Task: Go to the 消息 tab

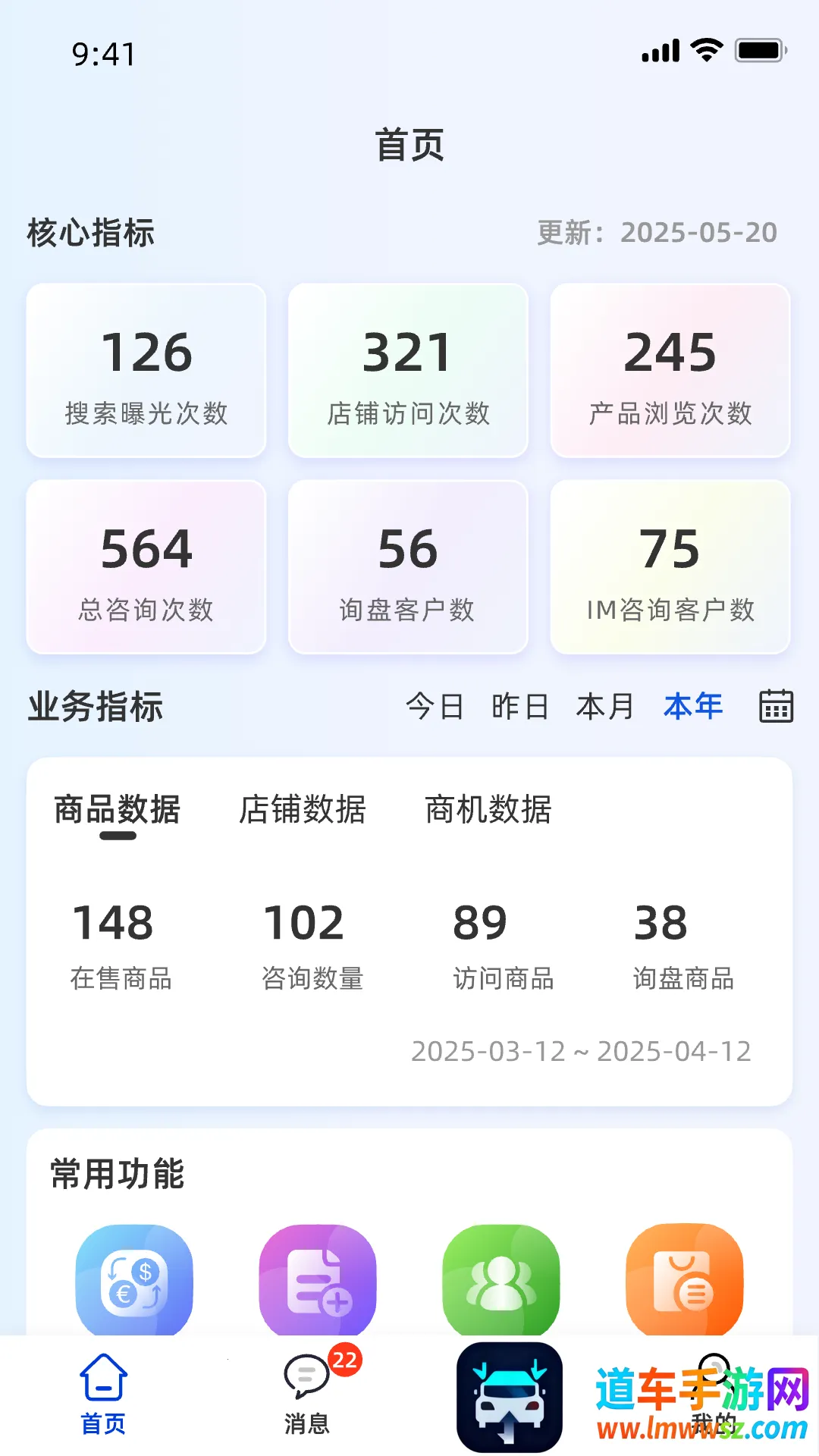Action: [x=307, y=1394]
